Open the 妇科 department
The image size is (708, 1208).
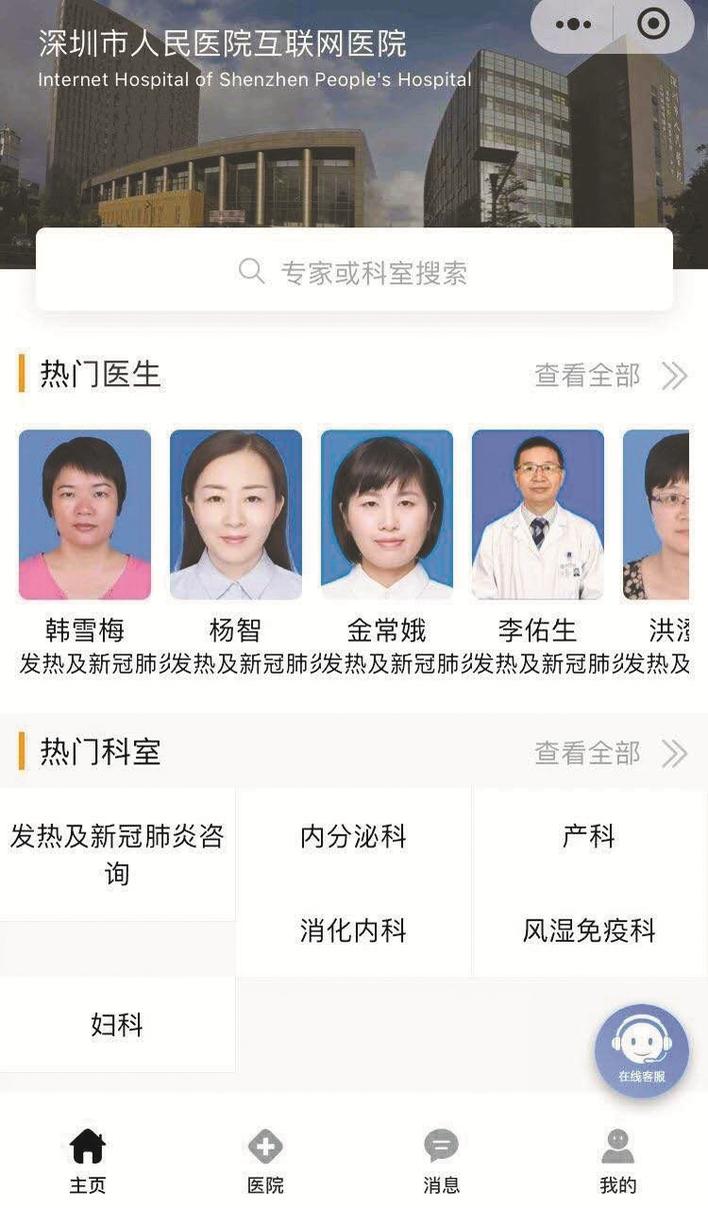pos(117,1025)
